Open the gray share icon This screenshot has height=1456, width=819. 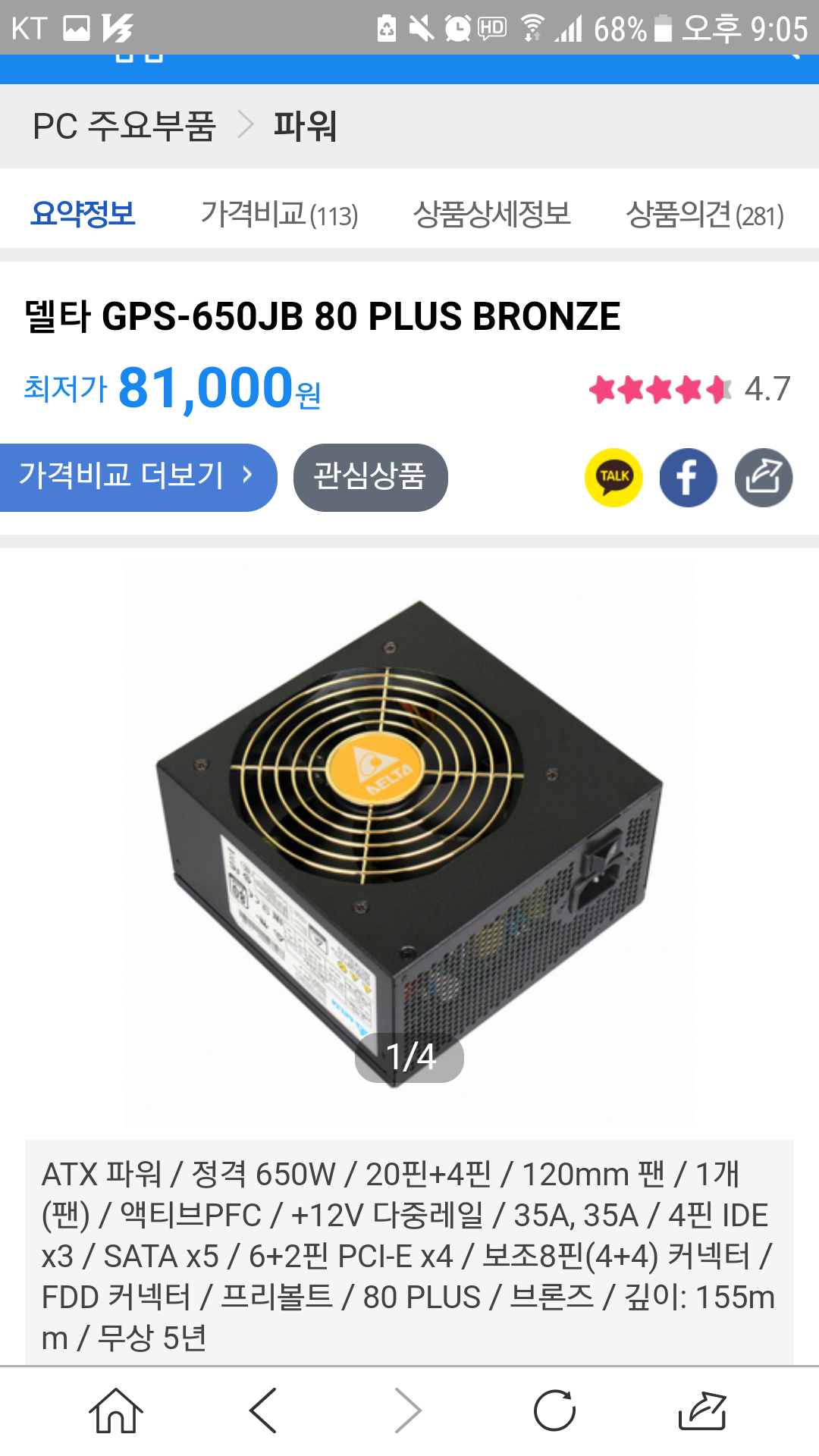pyautogui.click(x=763, y=478)
